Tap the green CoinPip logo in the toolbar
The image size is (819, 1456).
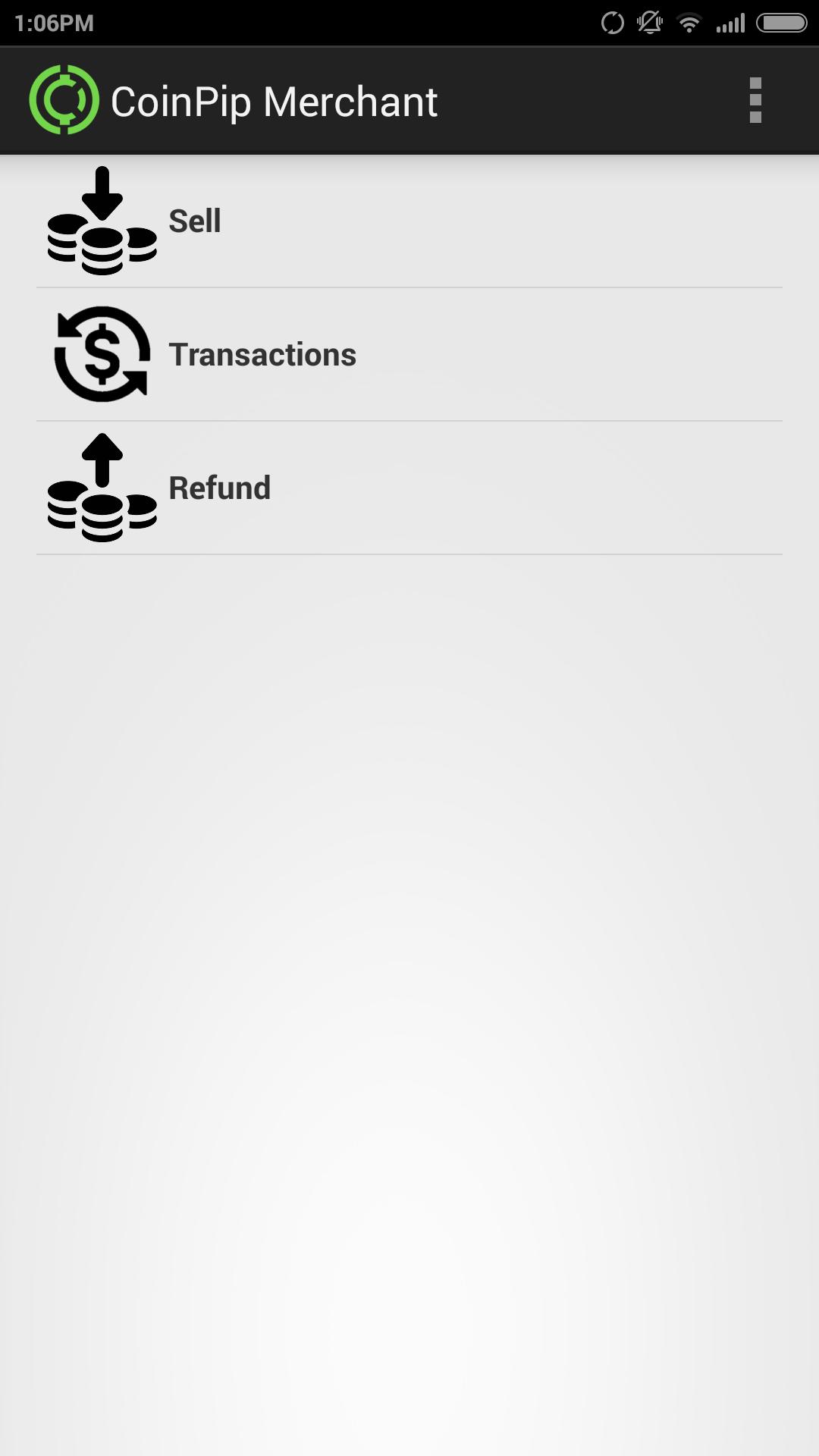point(64,99)
